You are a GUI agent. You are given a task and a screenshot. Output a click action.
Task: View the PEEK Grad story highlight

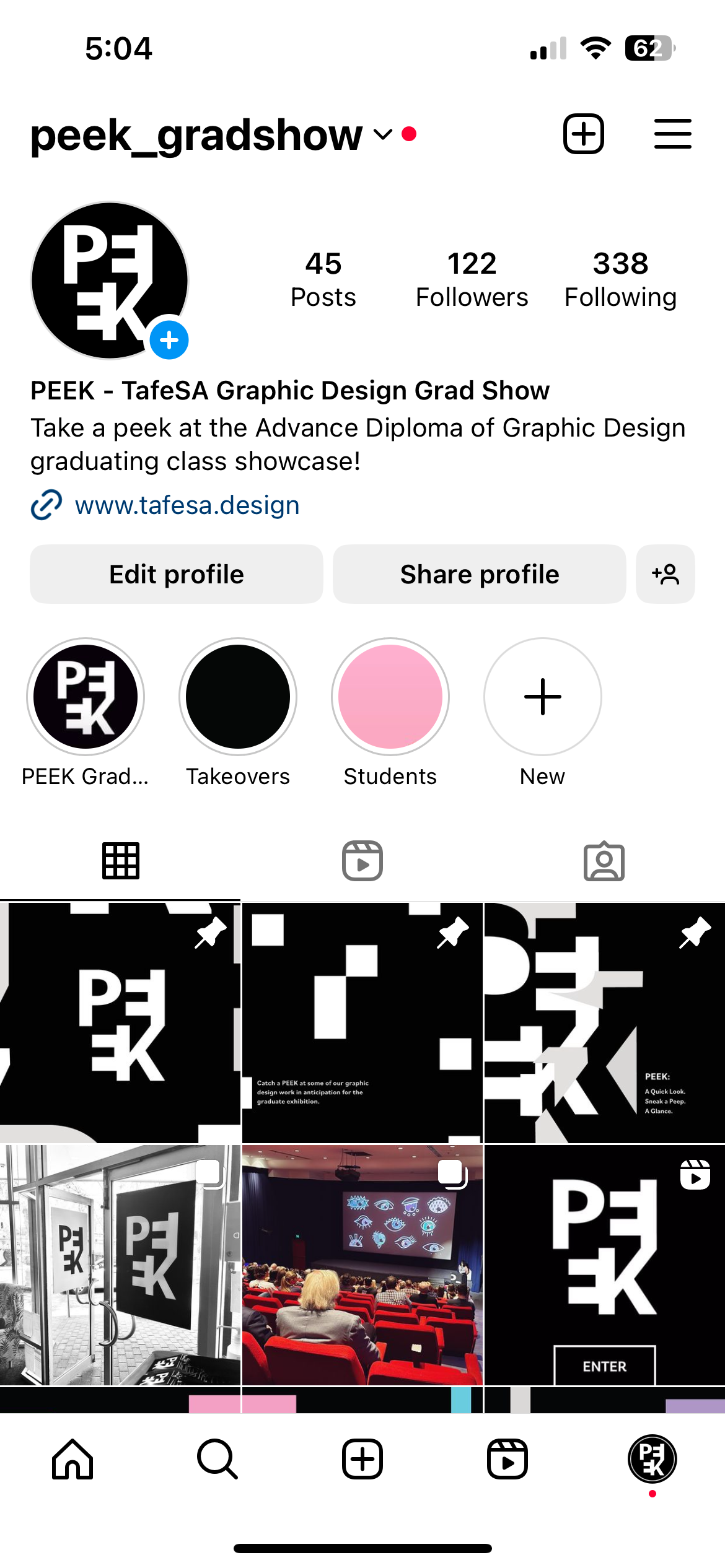pos(86,697)
